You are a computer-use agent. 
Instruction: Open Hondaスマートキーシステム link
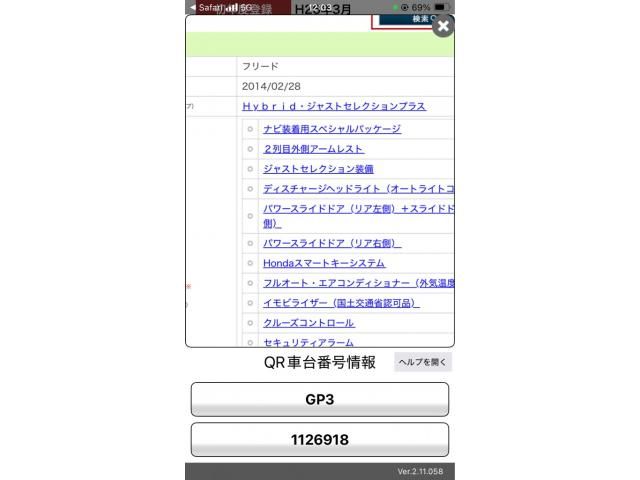click(324, 263)
